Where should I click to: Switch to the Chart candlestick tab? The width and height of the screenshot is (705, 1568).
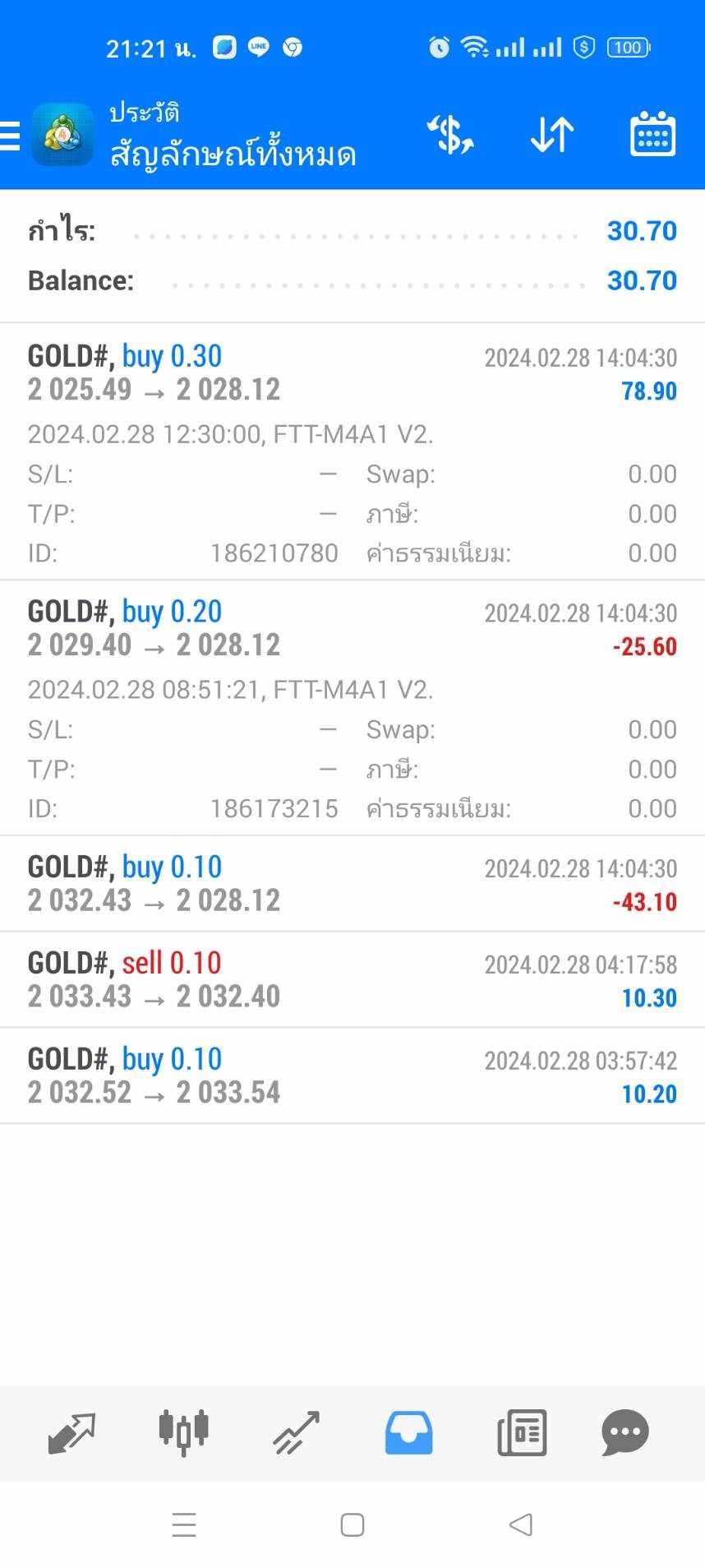[x=183, y=1433]
